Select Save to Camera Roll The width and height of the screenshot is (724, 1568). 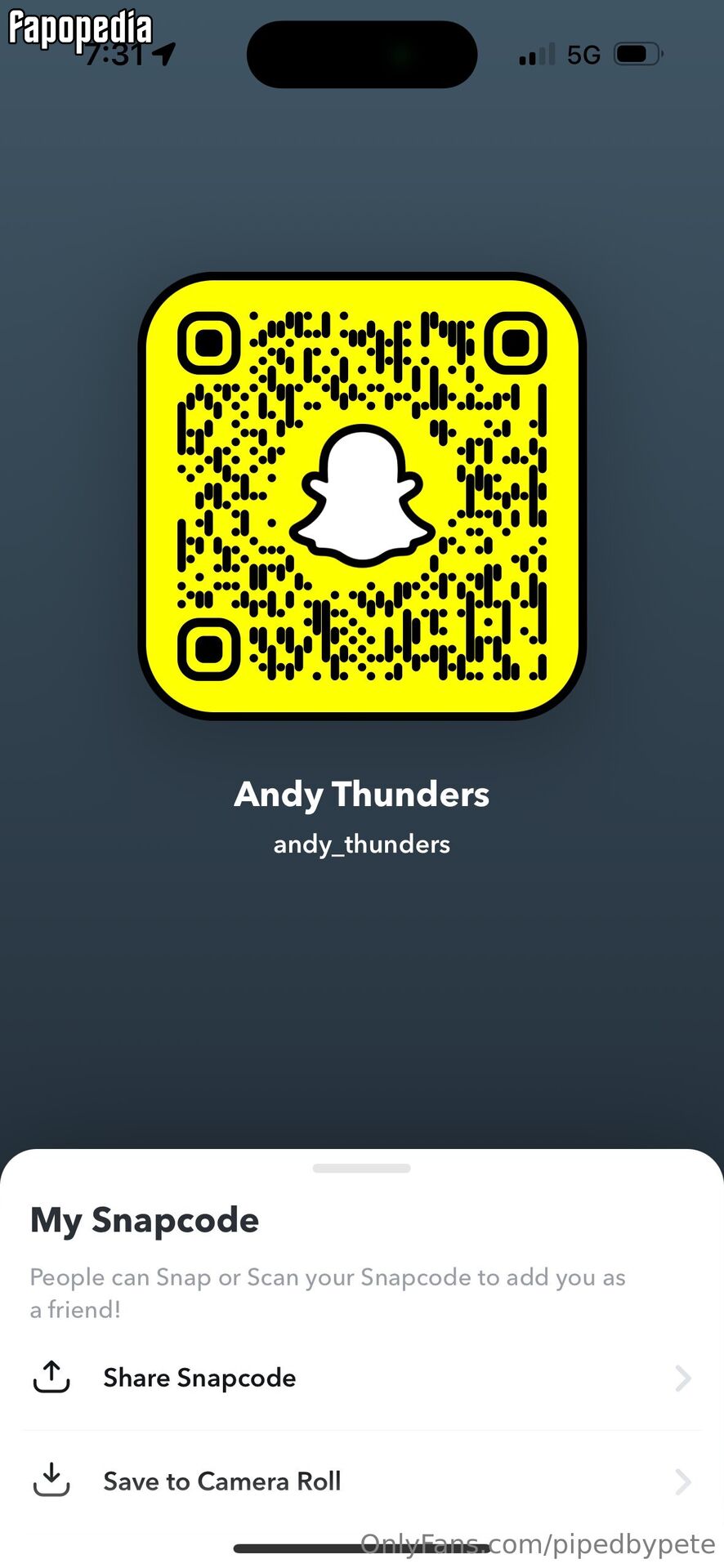click(x=362, y=1481)
